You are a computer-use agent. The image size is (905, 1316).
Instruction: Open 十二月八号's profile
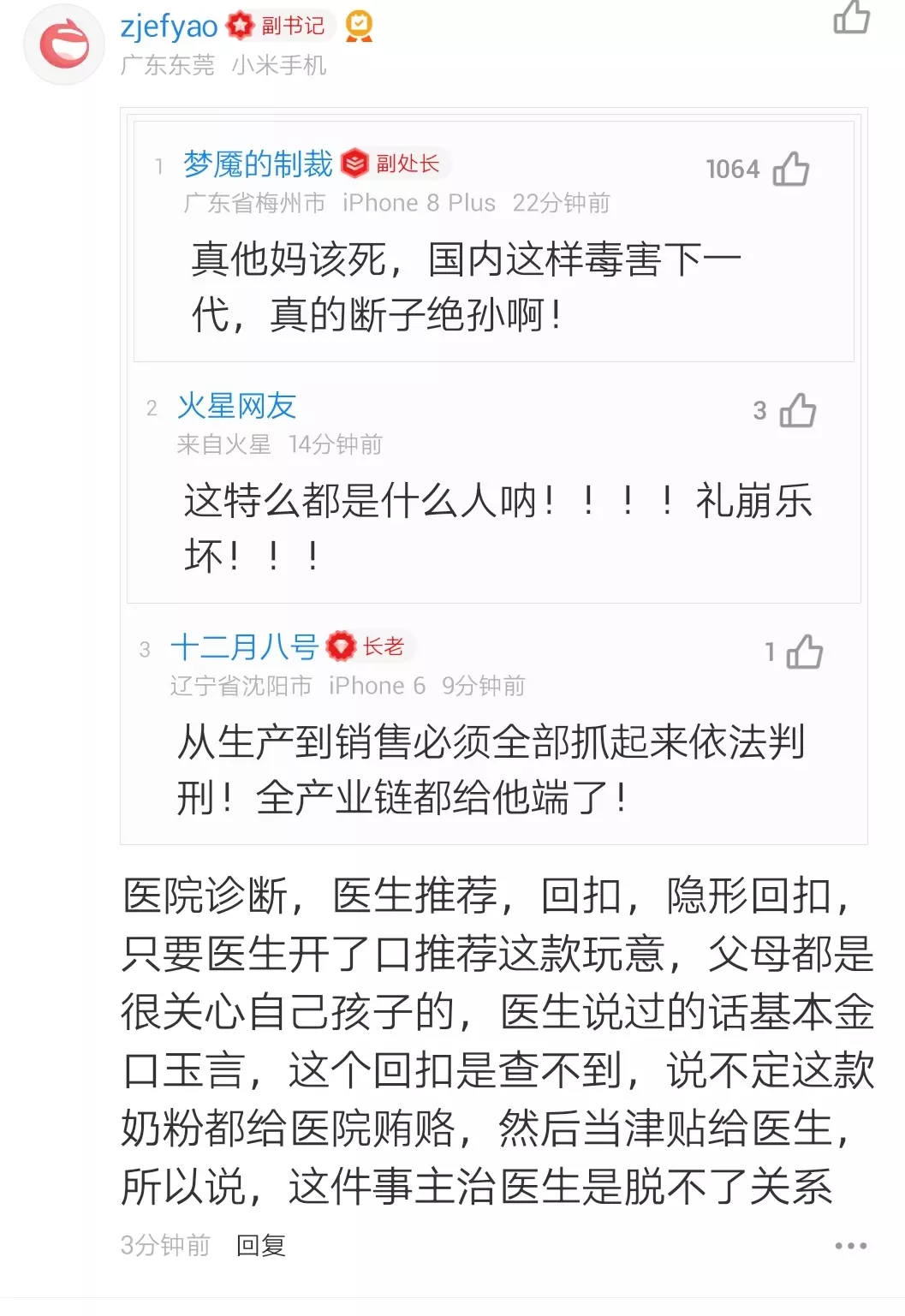[x=244, y=646]
